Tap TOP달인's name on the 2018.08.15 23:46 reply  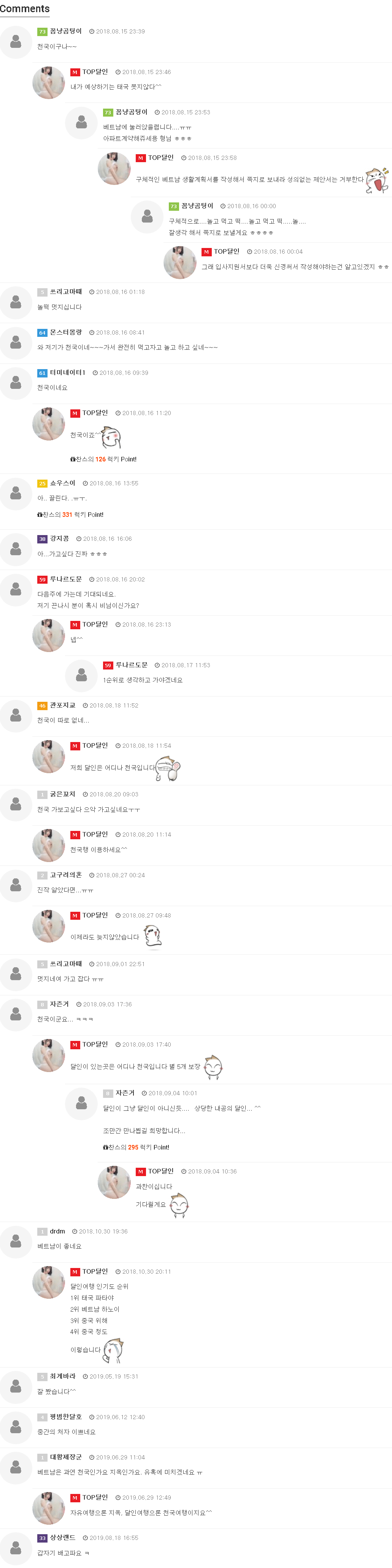click(x=95, y=72)
